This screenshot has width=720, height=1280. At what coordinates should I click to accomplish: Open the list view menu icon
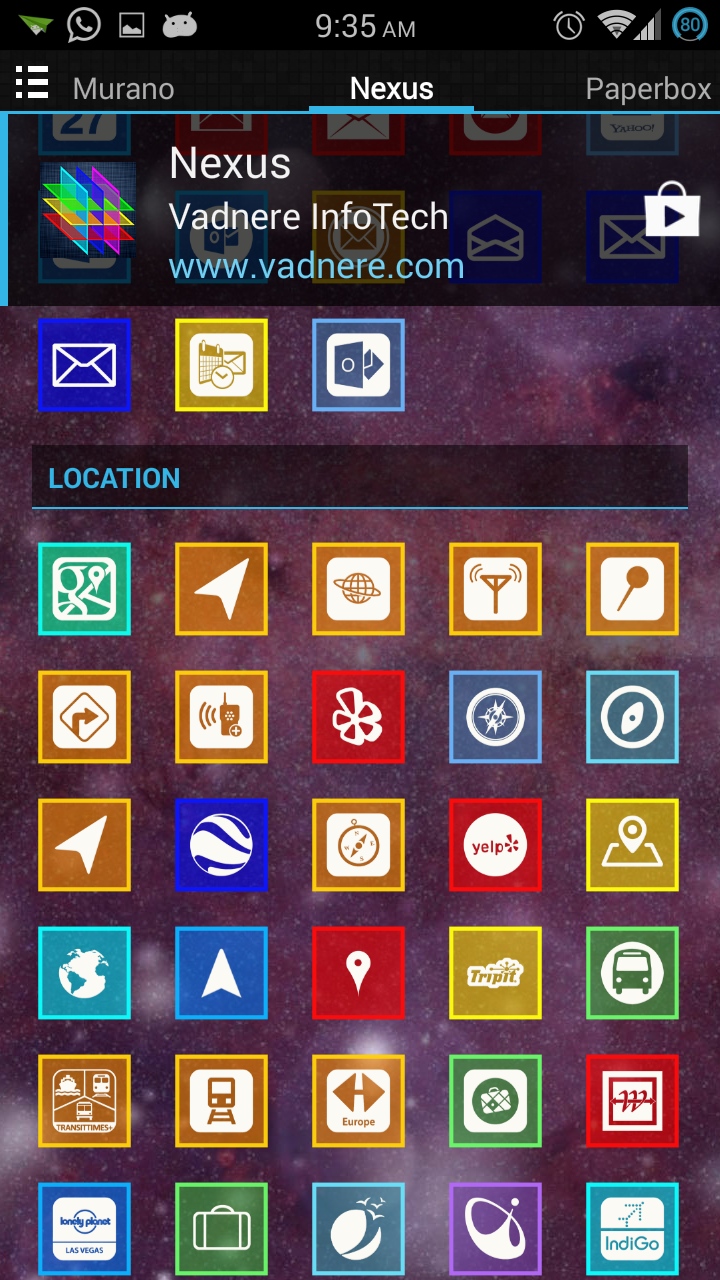point(32,84)
